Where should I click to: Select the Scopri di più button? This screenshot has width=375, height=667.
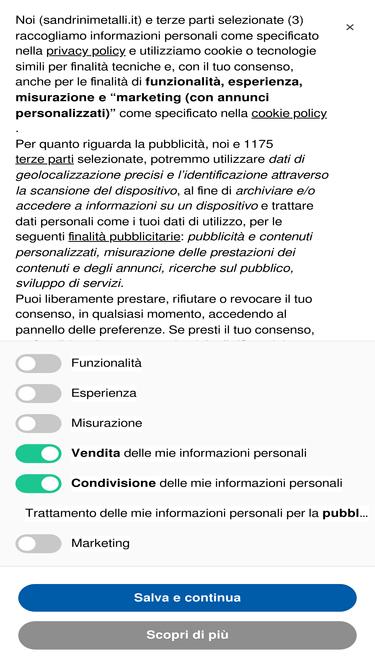(187, 635)
